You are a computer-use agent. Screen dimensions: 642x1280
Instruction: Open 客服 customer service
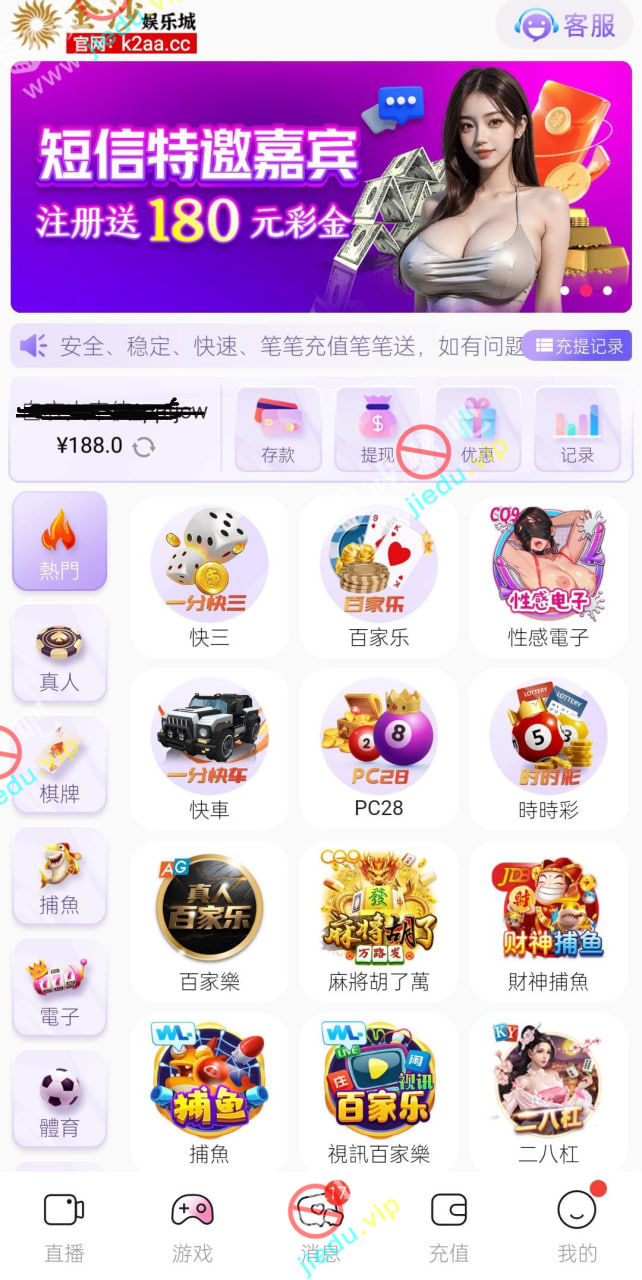pyautogui.click(x=567, y=25)
